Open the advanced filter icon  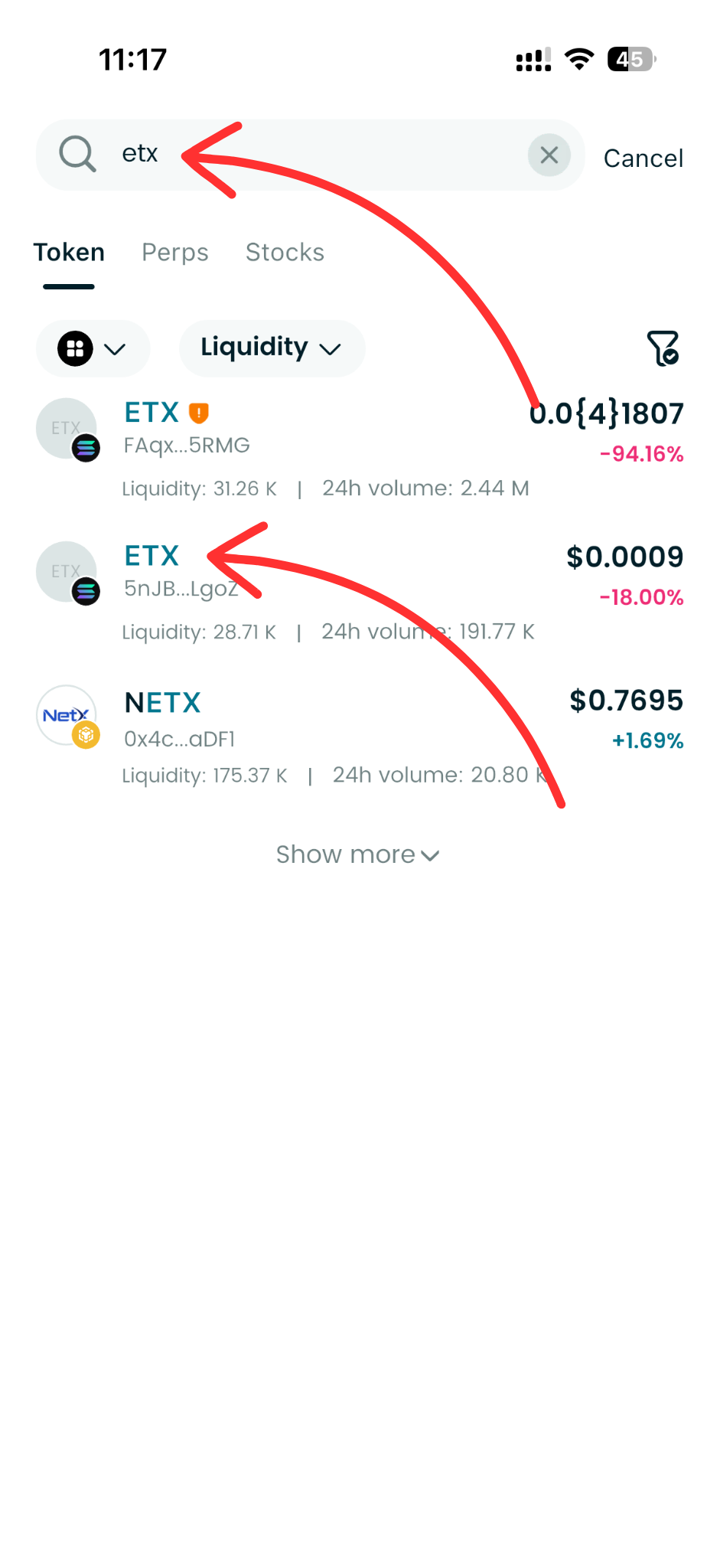pos(663,348)
